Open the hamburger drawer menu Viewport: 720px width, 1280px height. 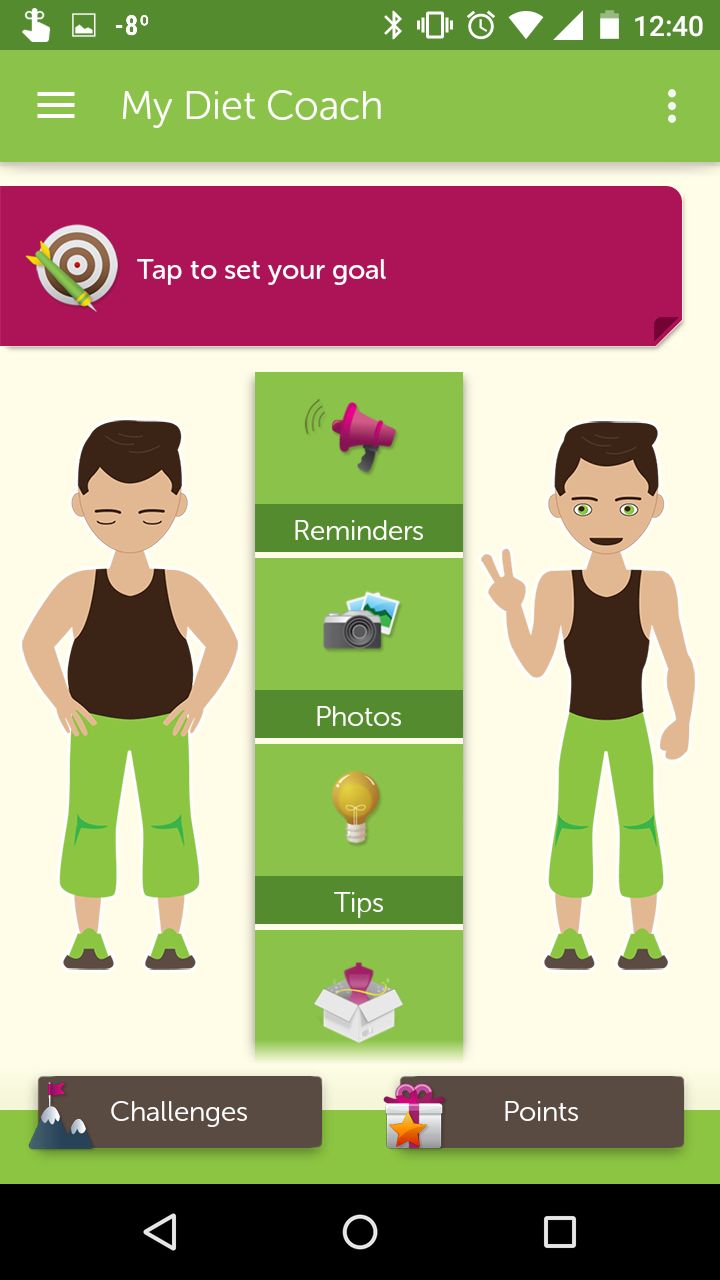[x=56, y=106]
